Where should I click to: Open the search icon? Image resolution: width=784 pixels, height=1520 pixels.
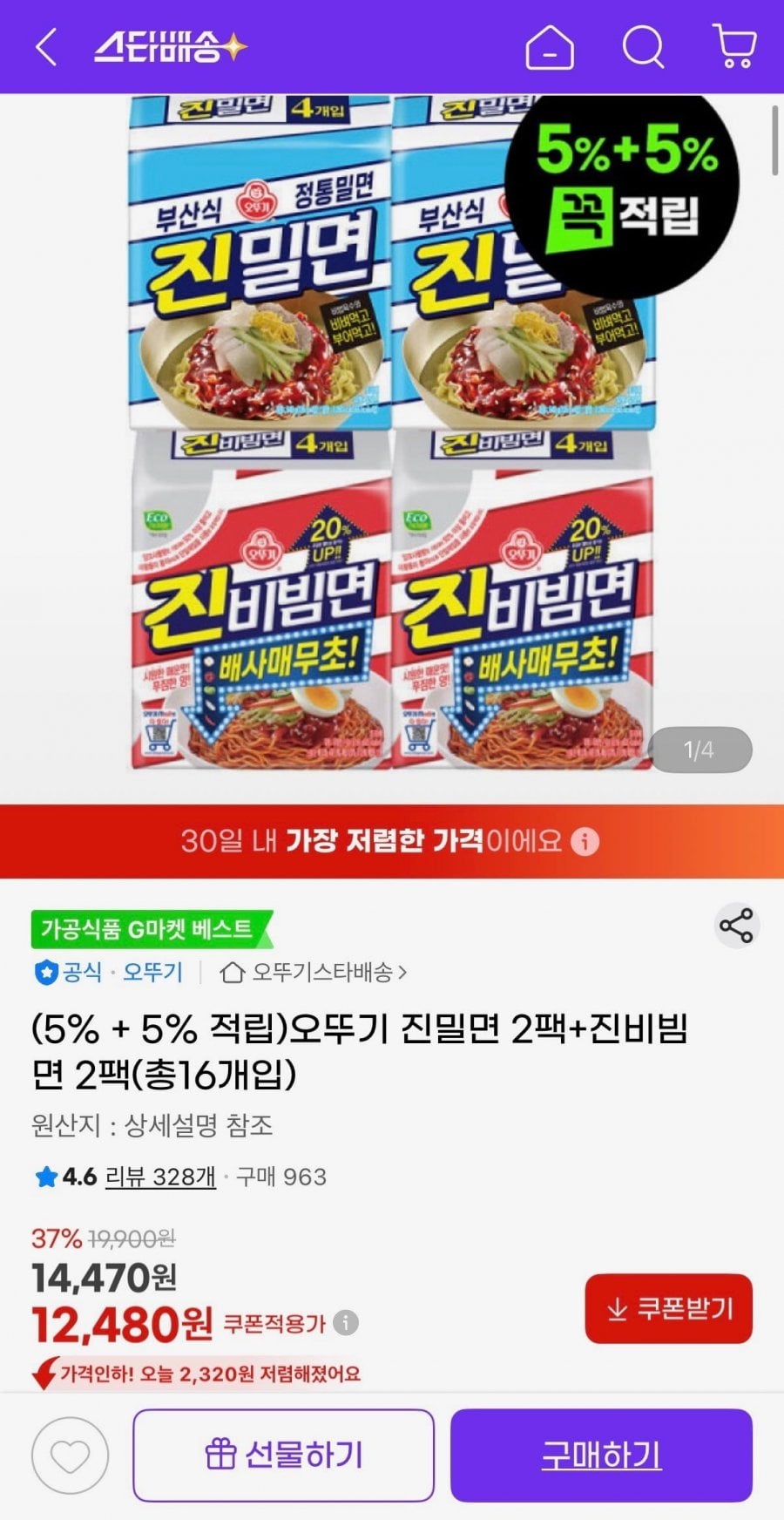(x=643, y=47)
